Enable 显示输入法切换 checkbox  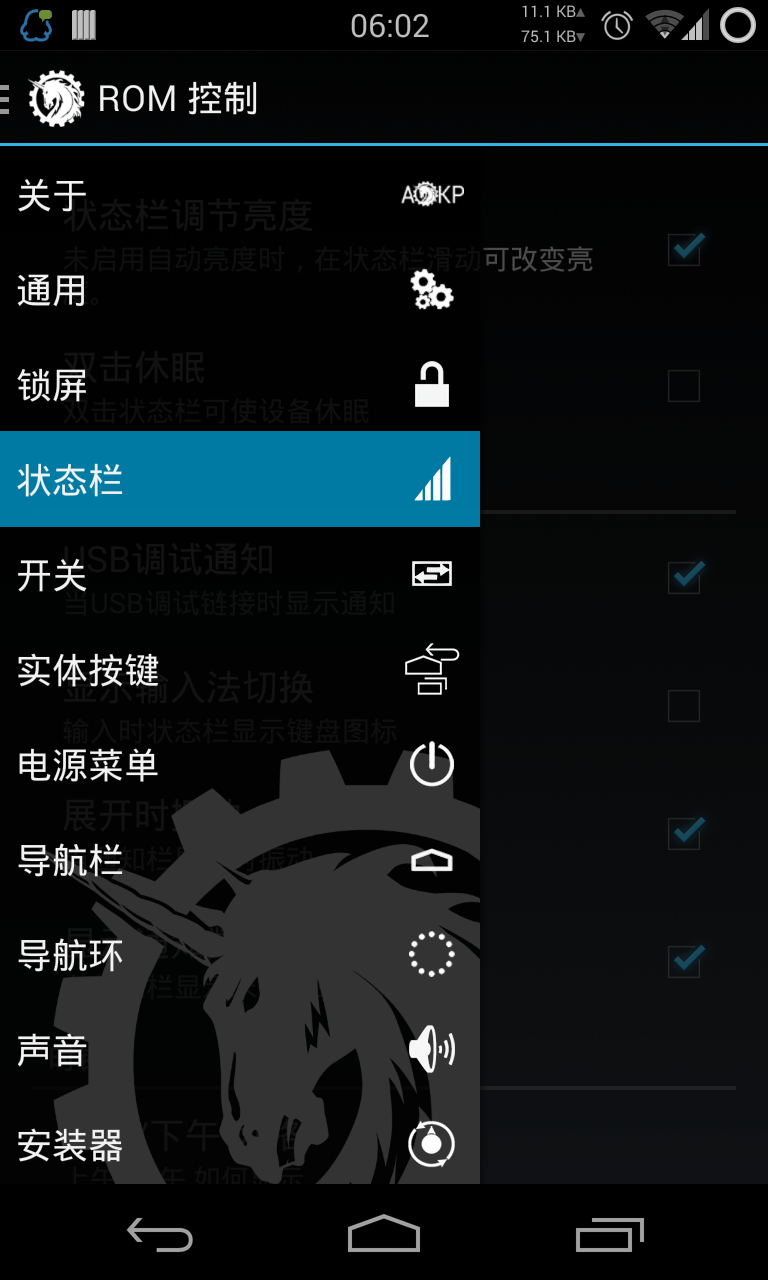[x=684, y=706]
